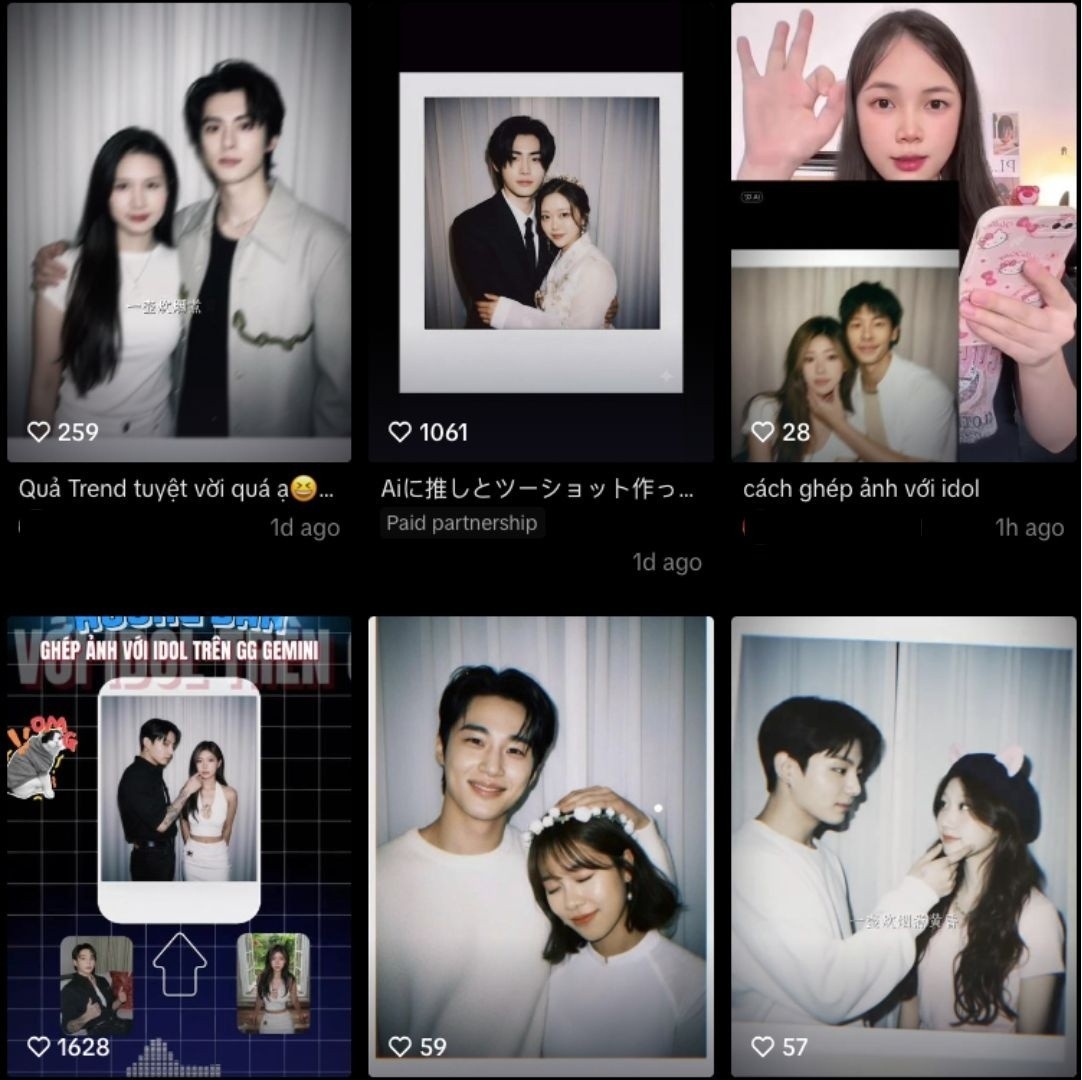The height and width of the screenshot is (1080, 1082).
Task: Open the video with 57 likes
Action: [x=904, y=845]
